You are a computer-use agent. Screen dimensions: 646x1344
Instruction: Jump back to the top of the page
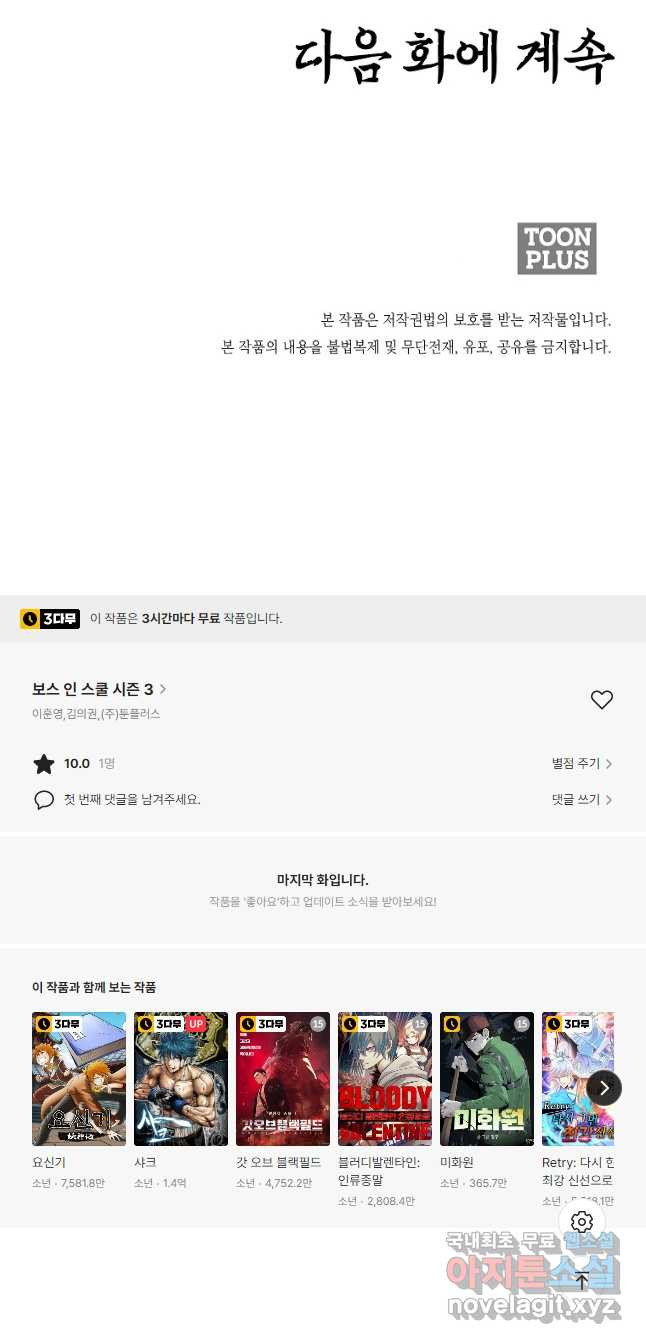point(583,1281)
